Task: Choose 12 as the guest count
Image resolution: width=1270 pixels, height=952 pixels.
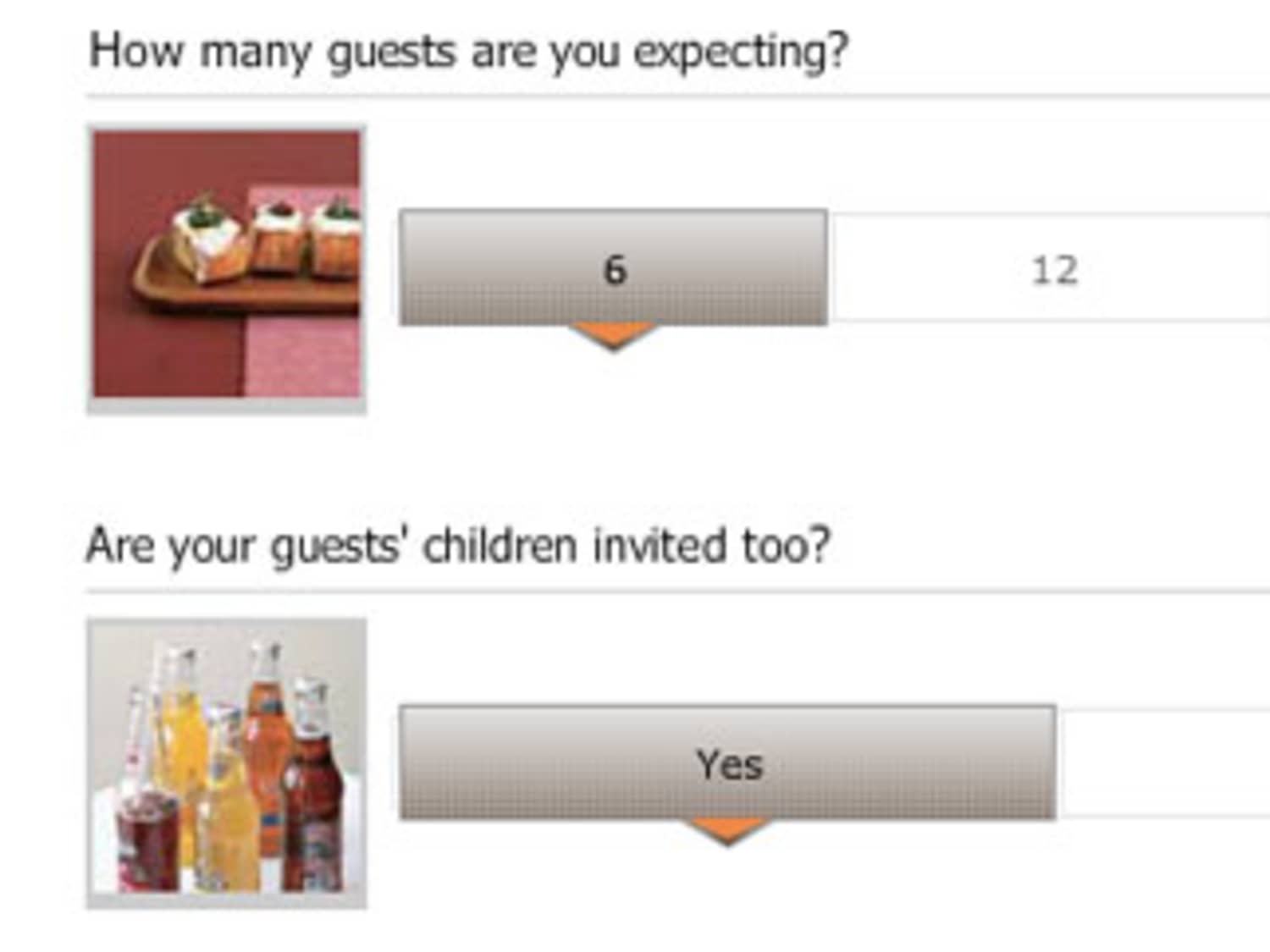Action: pyautogui.click(x=1052, y=270)
